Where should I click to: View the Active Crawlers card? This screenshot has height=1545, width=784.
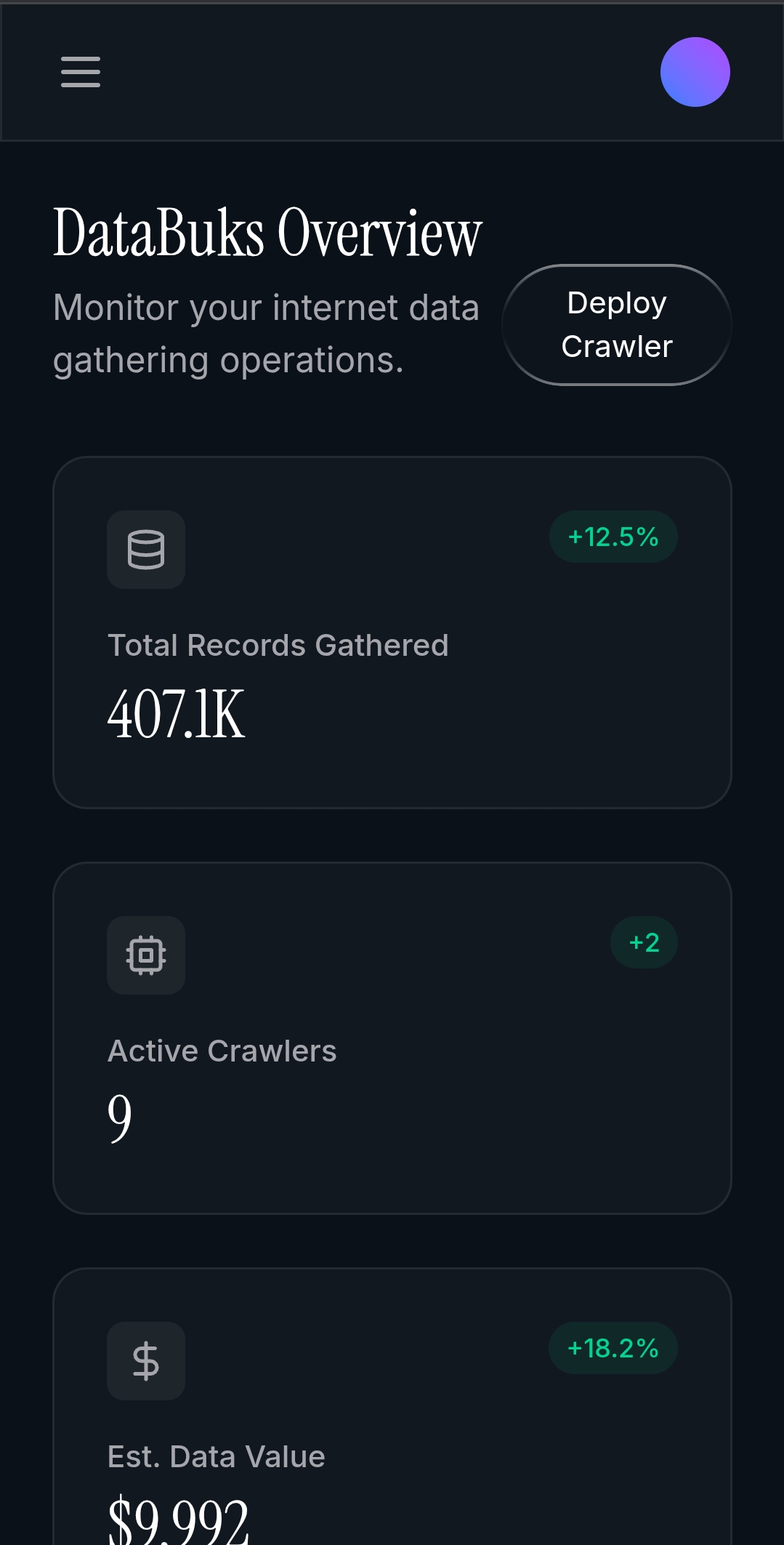[392, 1038]
